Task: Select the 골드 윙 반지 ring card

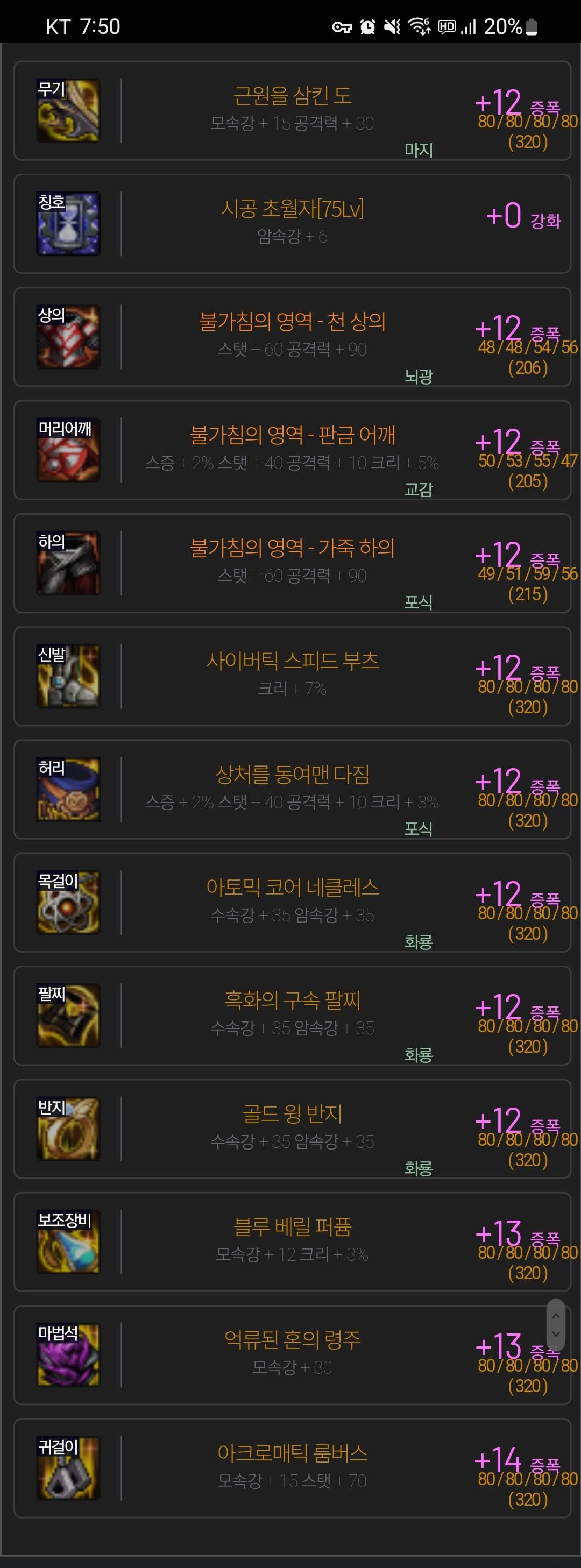Action: click(x=292, y=1128)
